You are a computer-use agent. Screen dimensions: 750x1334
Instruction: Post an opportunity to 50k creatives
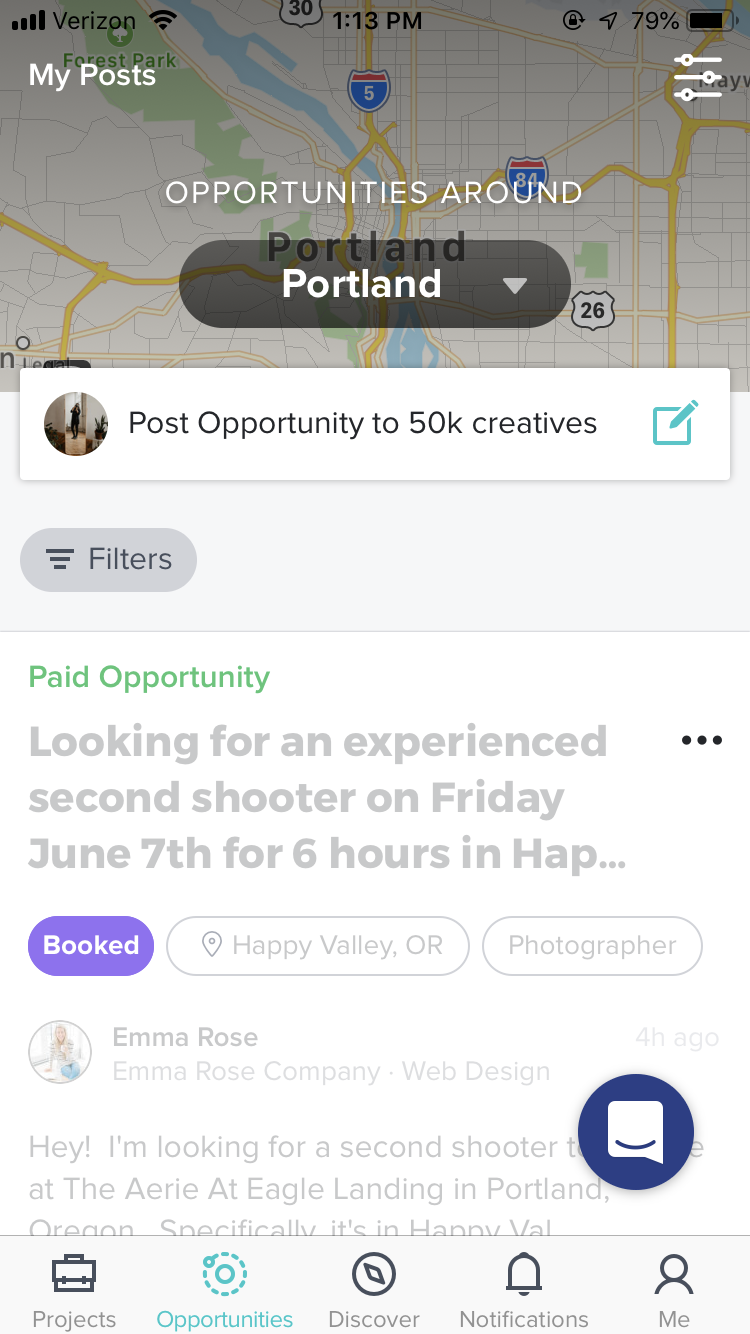coord(362,424)
